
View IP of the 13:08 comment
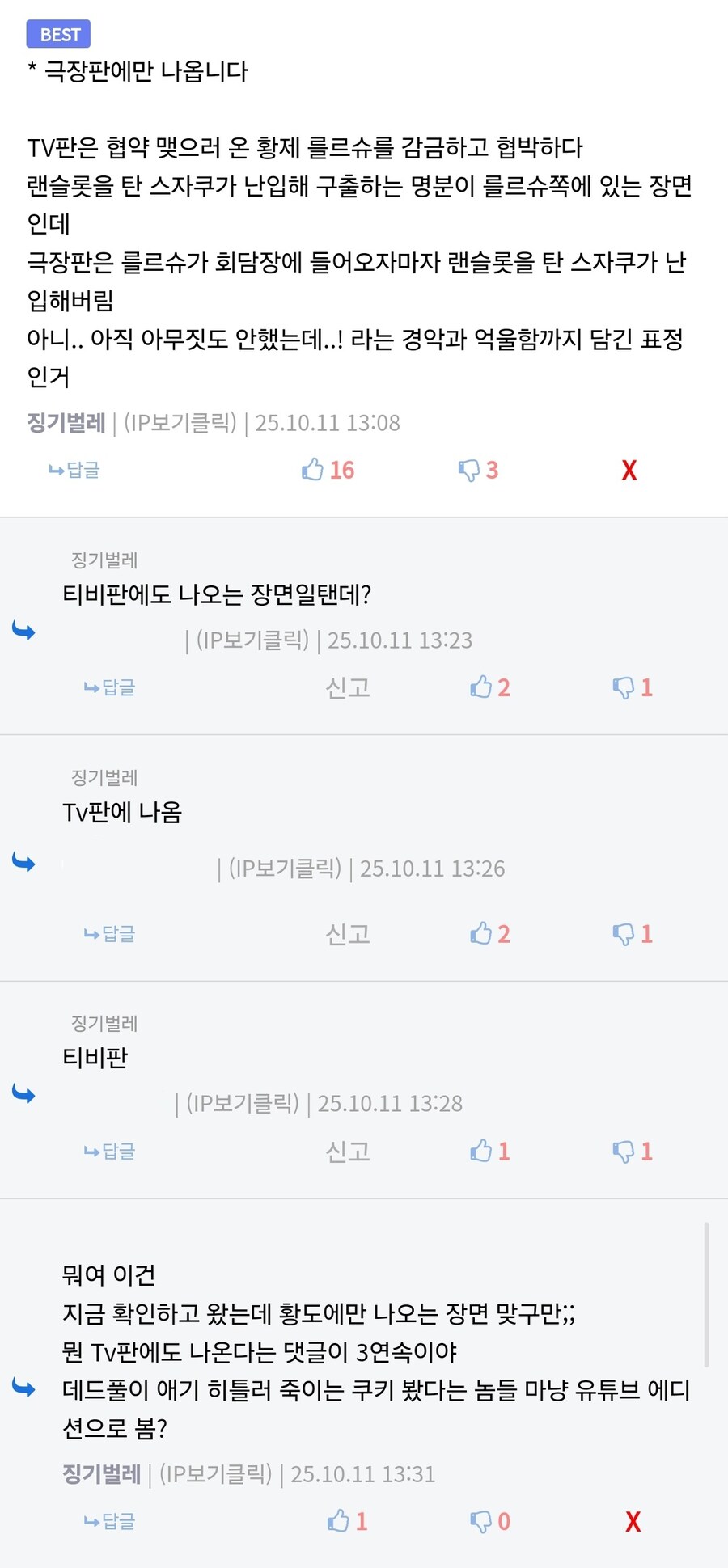point(180,423)
